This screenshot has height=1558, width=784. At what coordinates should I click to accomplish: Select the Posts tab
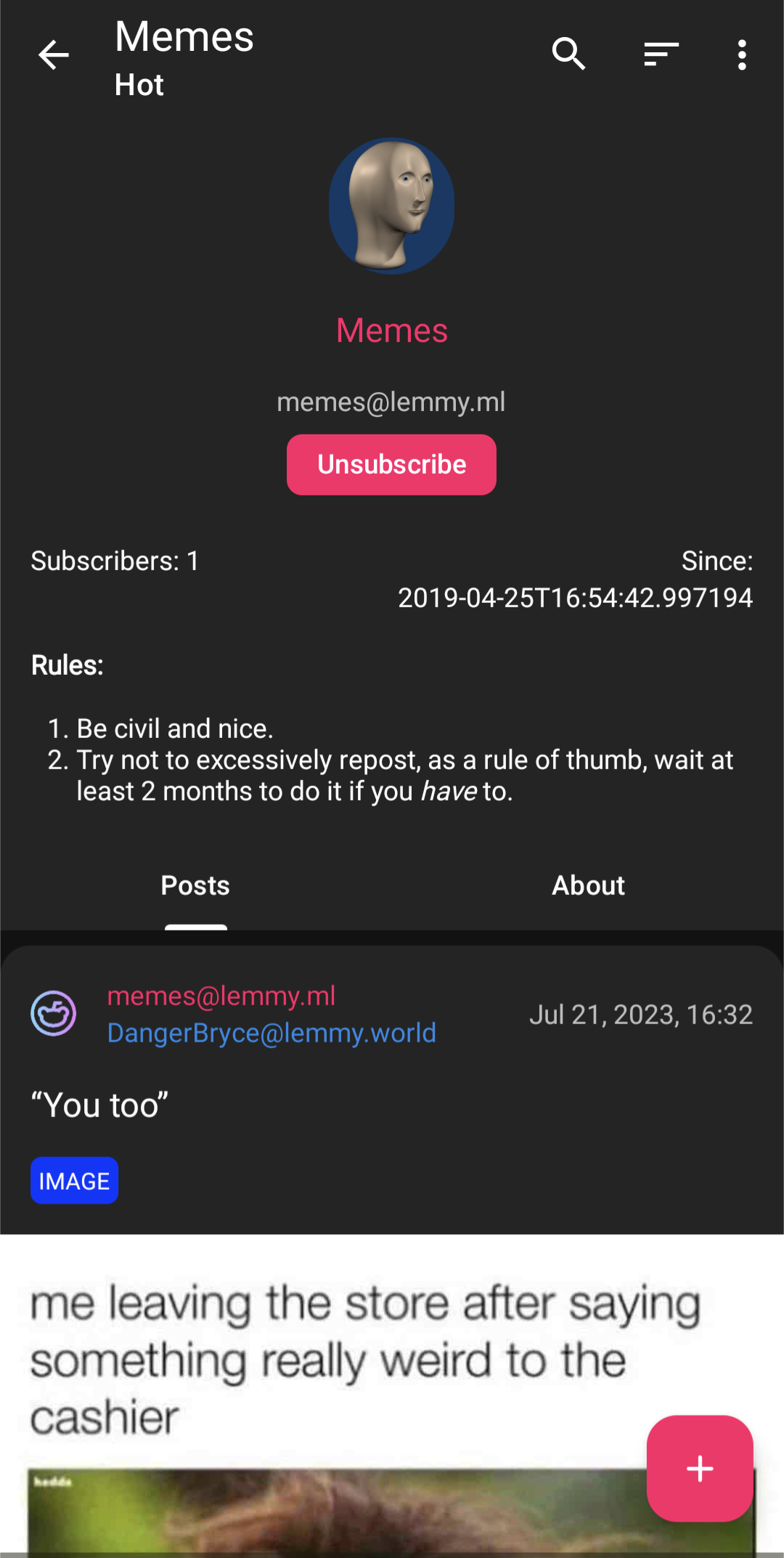[195, 885]
